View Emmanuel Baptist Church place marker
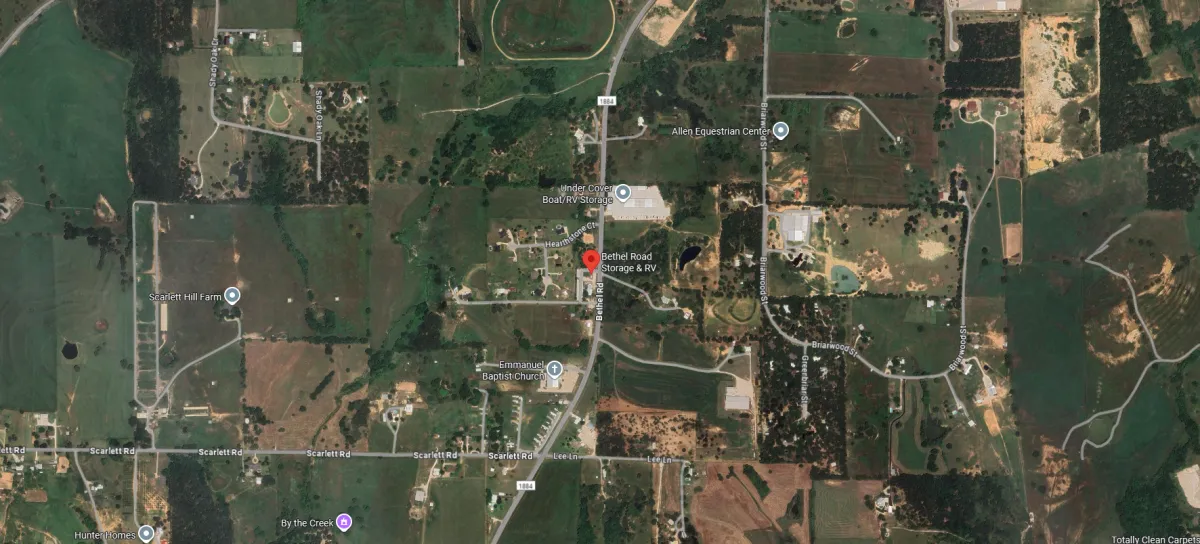The height and width of the screenshot is (544, 1200). coord(555,370)
